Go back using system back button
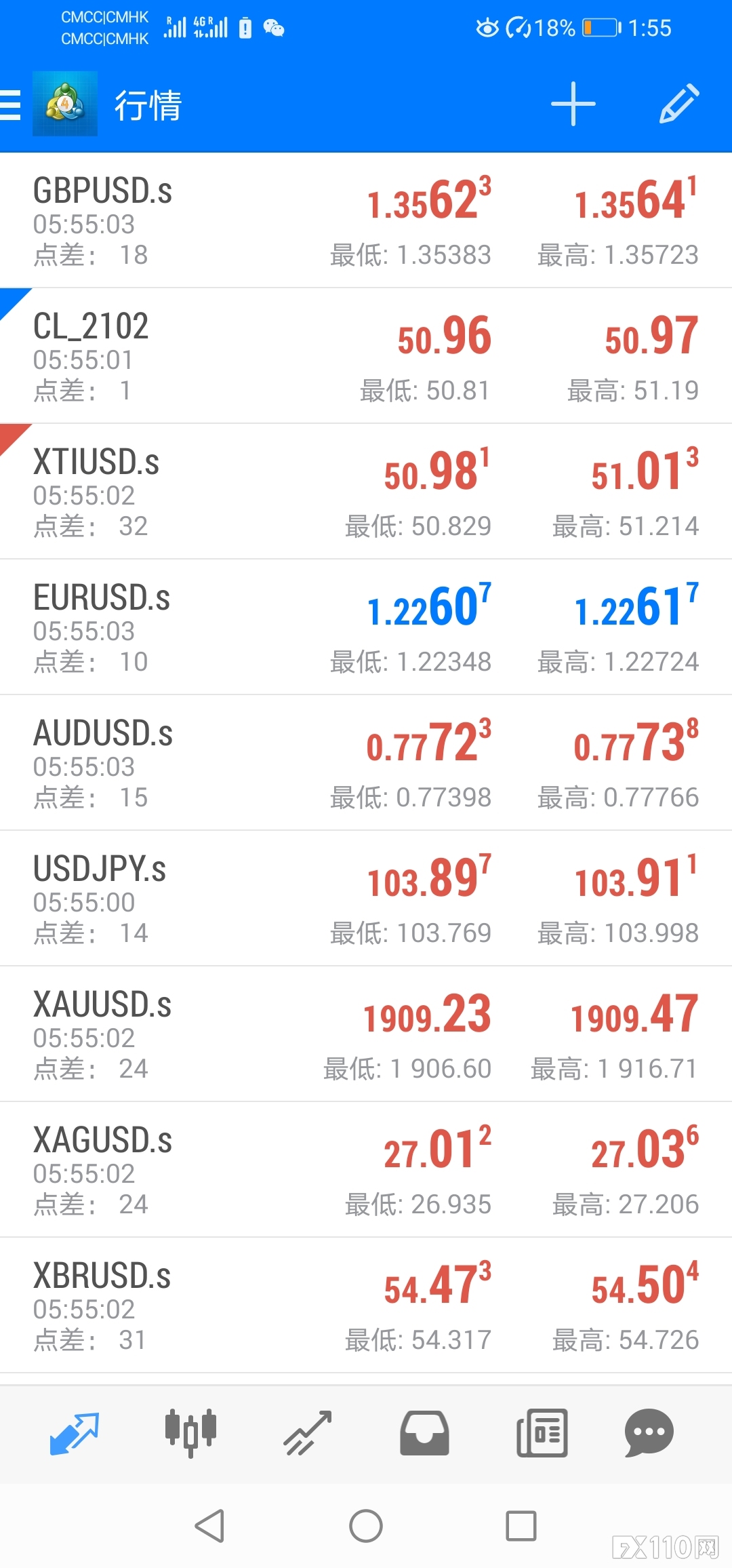 209,1526
